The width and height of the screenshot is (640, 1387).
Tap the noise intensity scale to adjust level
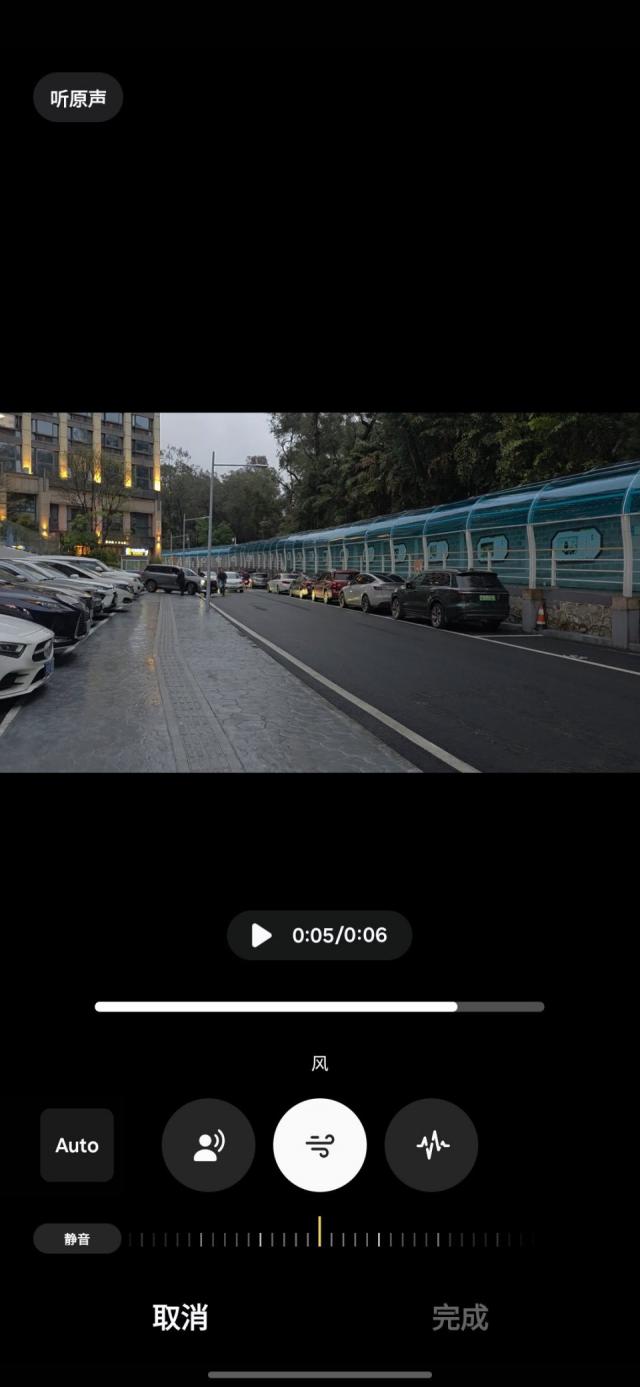(x=330, y=1239)
